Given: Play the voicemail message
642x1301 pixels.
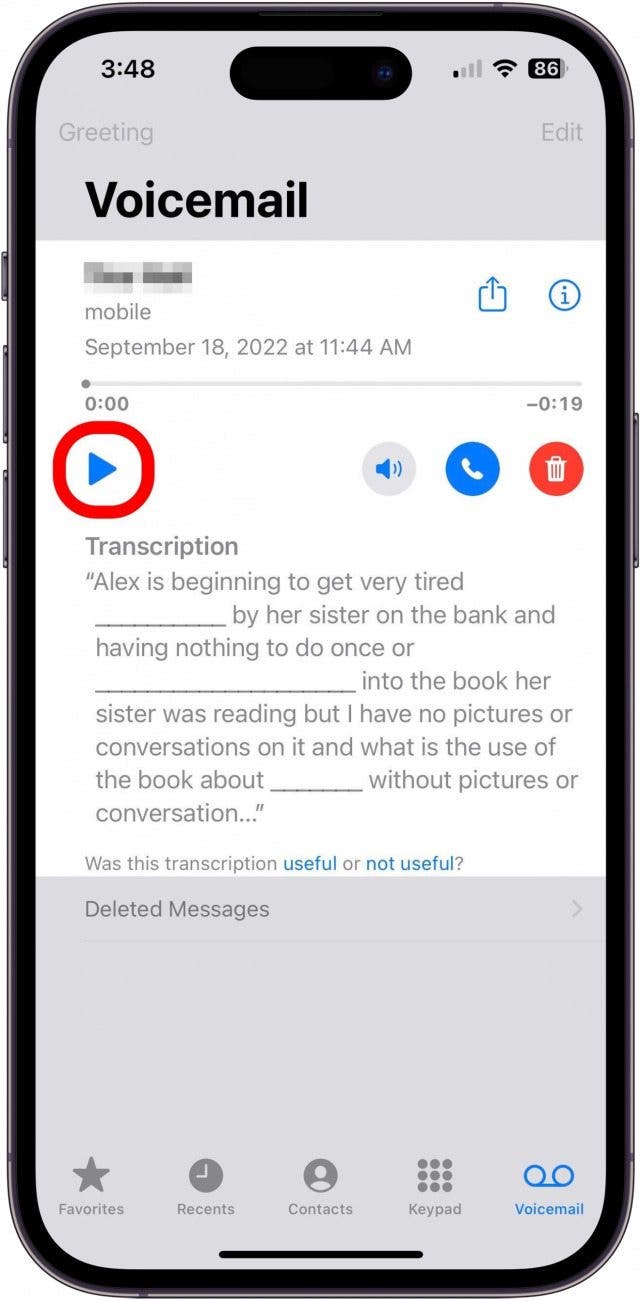Looking at the screenshot, I should coord(103,468).
